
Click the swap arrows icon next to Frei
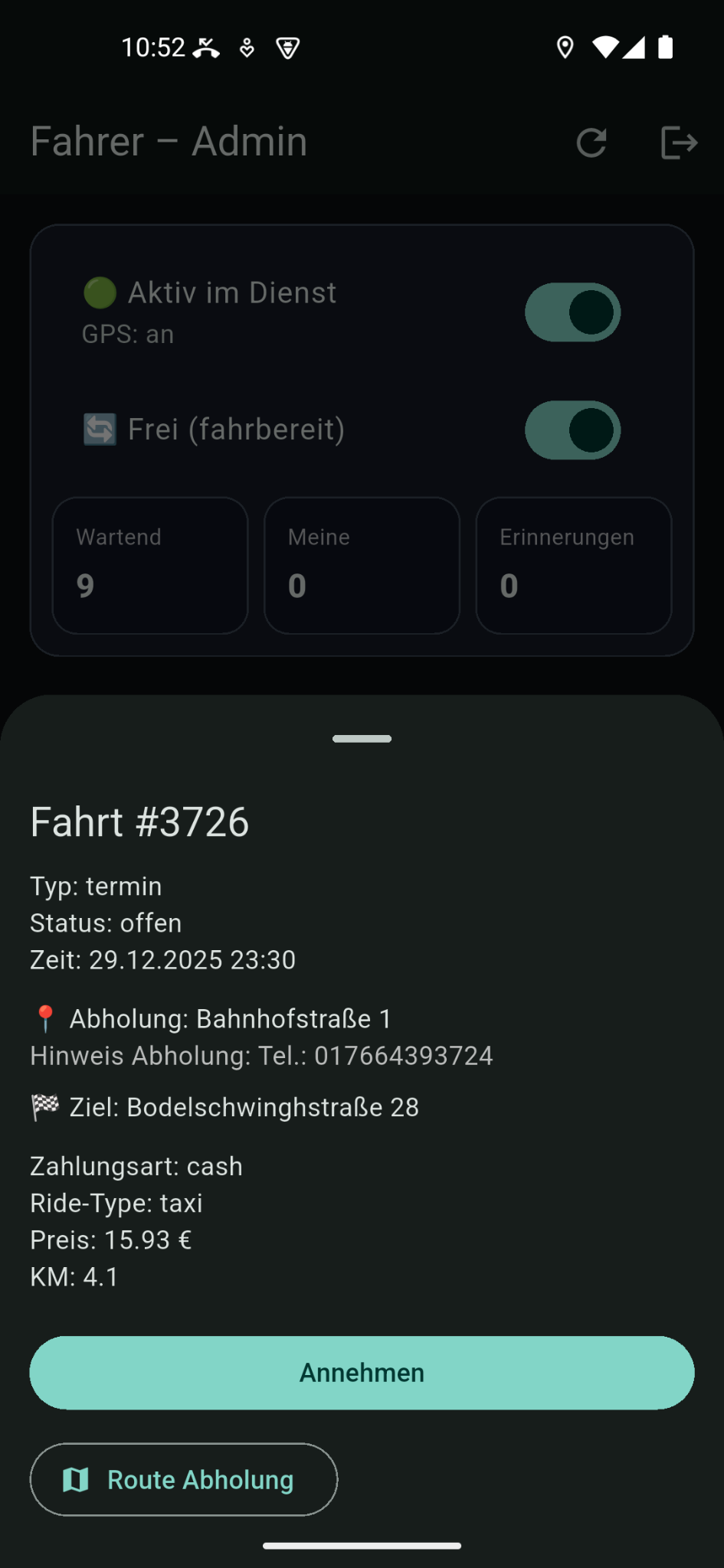click(99, 430)
